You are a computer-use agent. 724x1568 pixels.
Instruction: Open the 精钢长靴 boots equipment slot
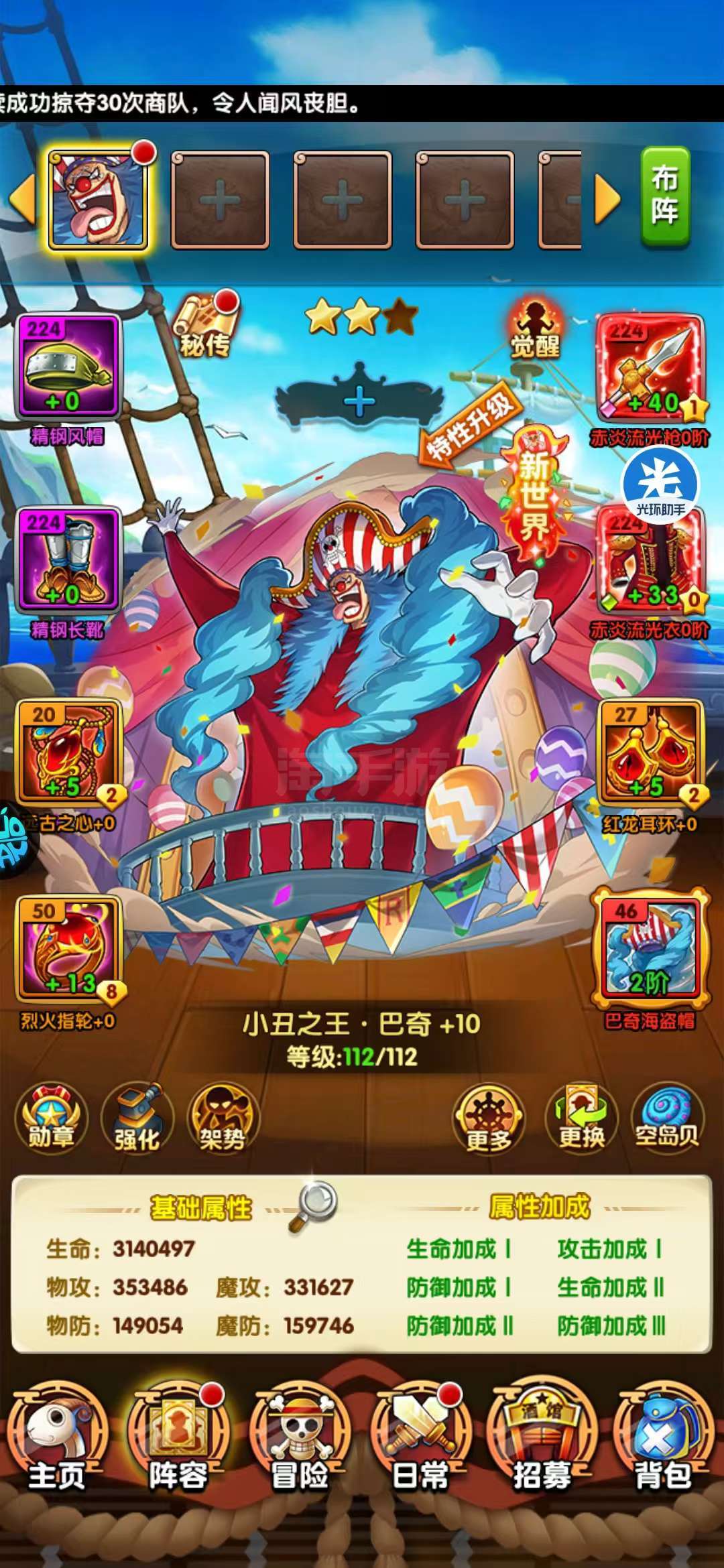click(x=68, y=560)
